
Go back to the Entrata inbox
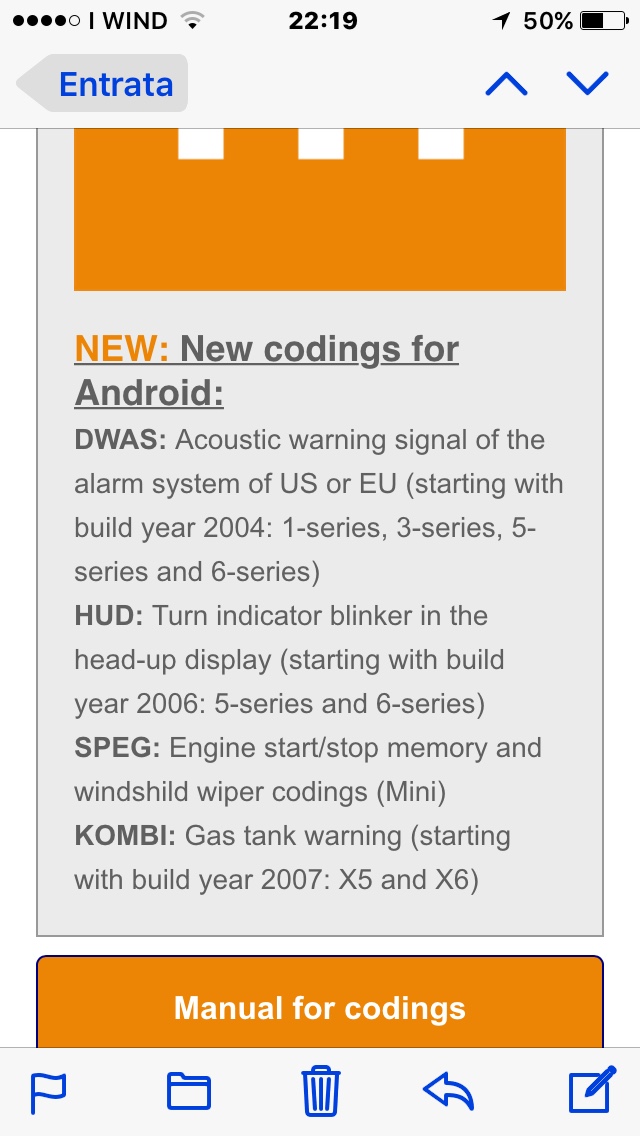pos(103,84)
